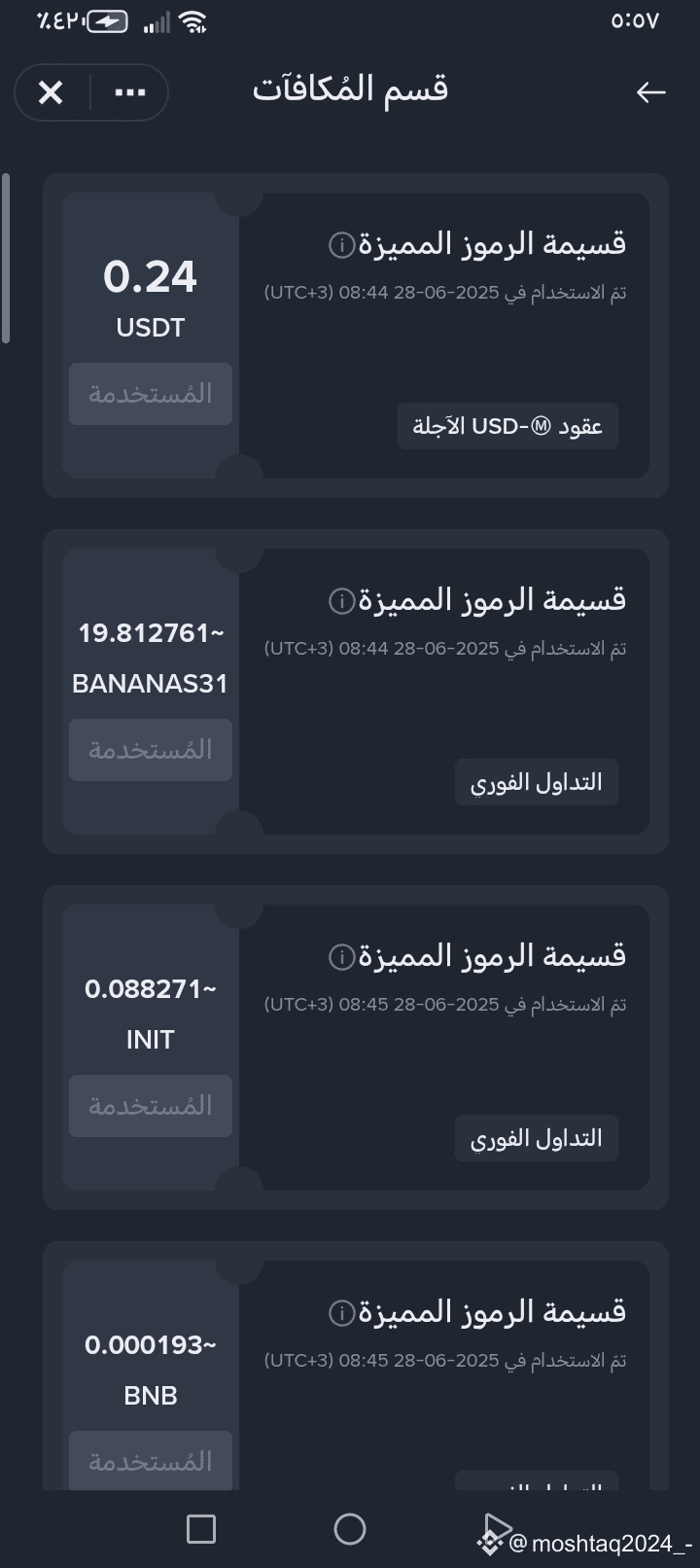Tap عقود USD-M الآجلة tag on USDT voucher
Image resolution: width=700 pixels, height=1568 pixels.
point(507,426)
